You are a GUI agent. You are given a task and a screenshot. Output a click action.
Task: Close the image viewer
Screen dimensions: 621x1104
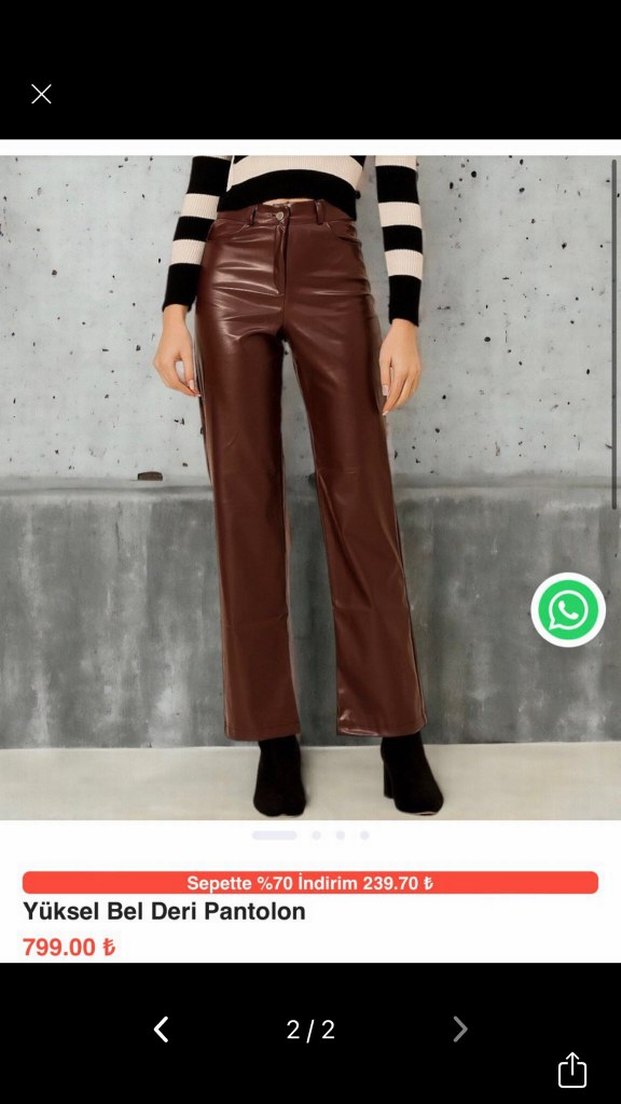(x=41, y=94)
